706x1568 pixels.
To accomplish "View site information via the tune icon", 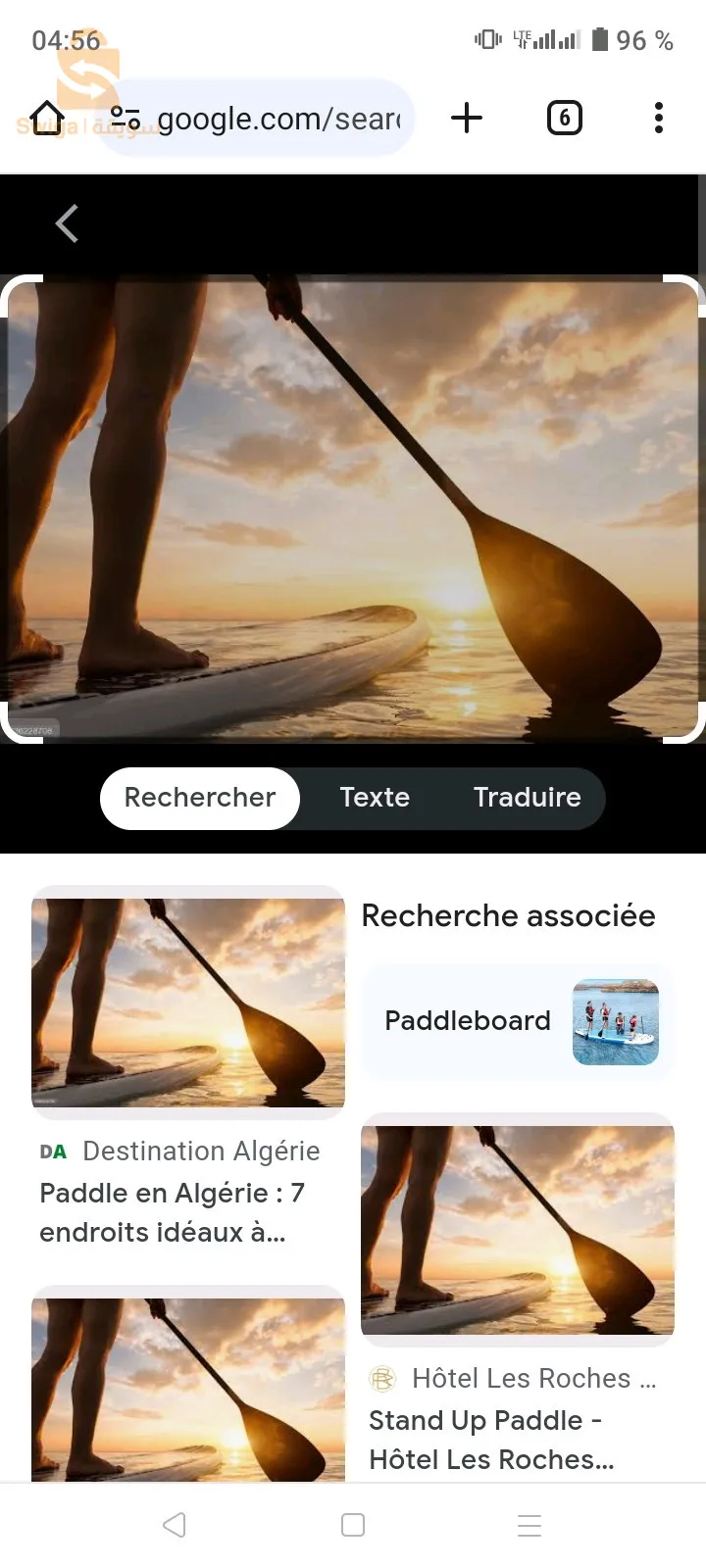I will 125,118.
